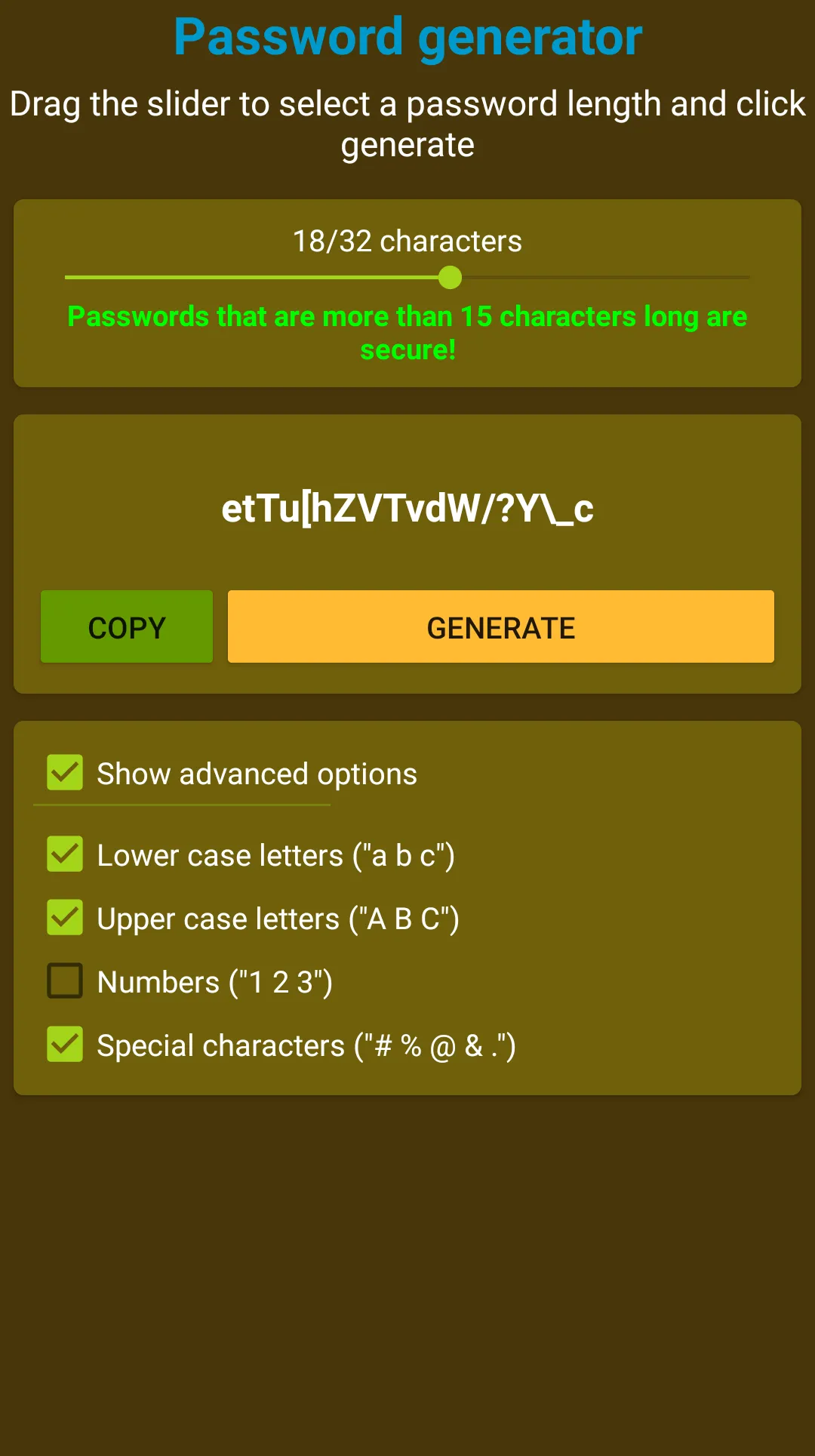Viewport: 815px width, 1456px height.
Task: Tap the password length slider handle
Action: pos(450,278)
